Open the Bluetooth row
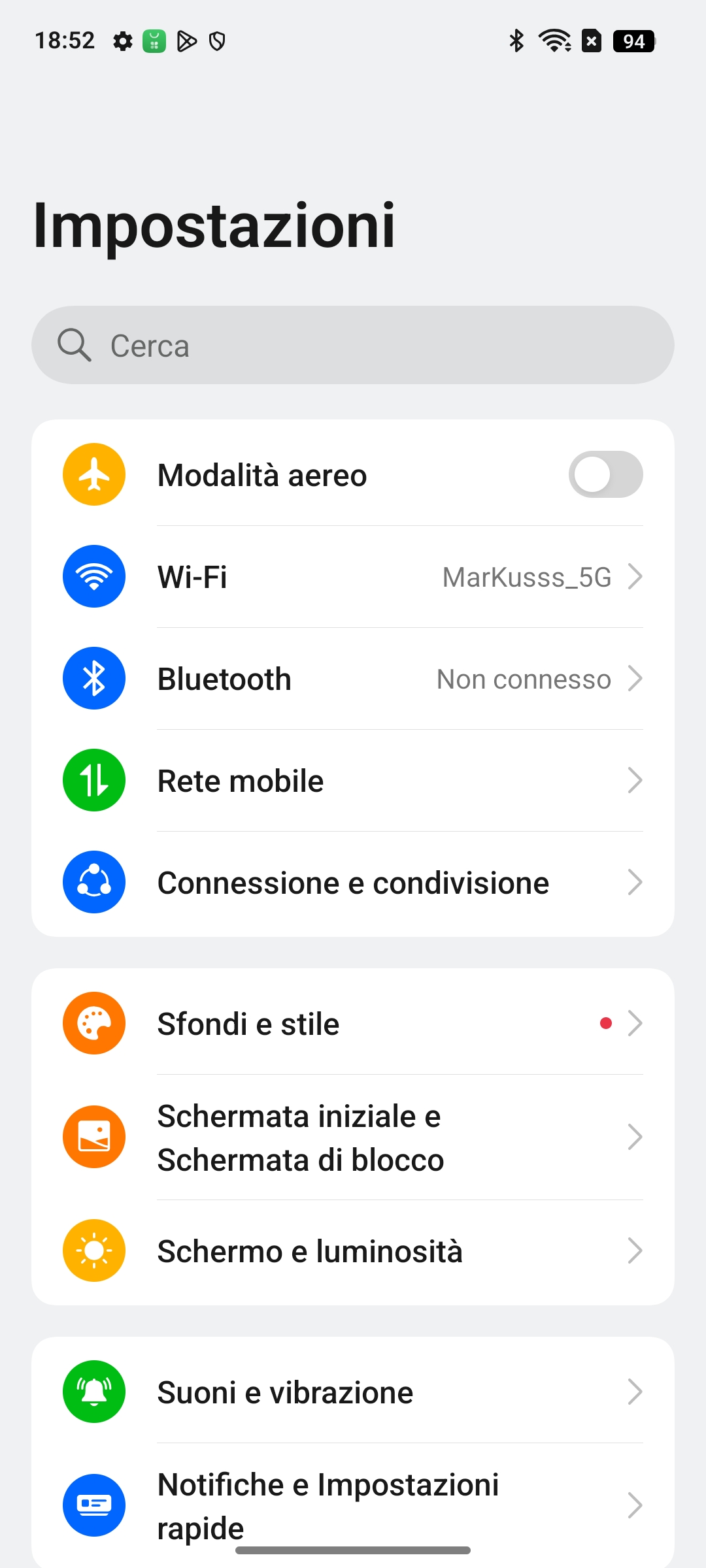 click(353, 678)
